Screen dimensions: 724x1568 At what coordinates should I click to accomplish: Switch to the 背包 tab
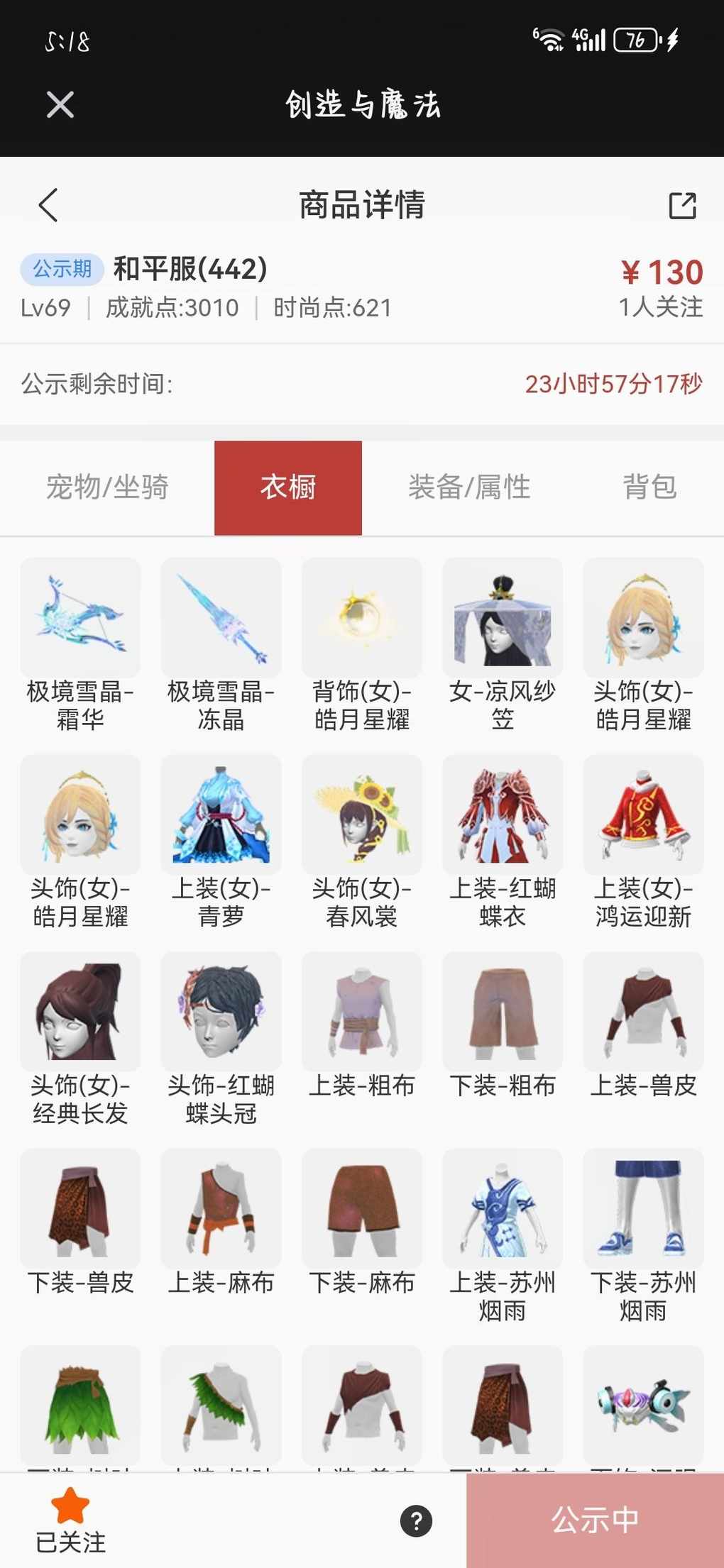point(649,487)
